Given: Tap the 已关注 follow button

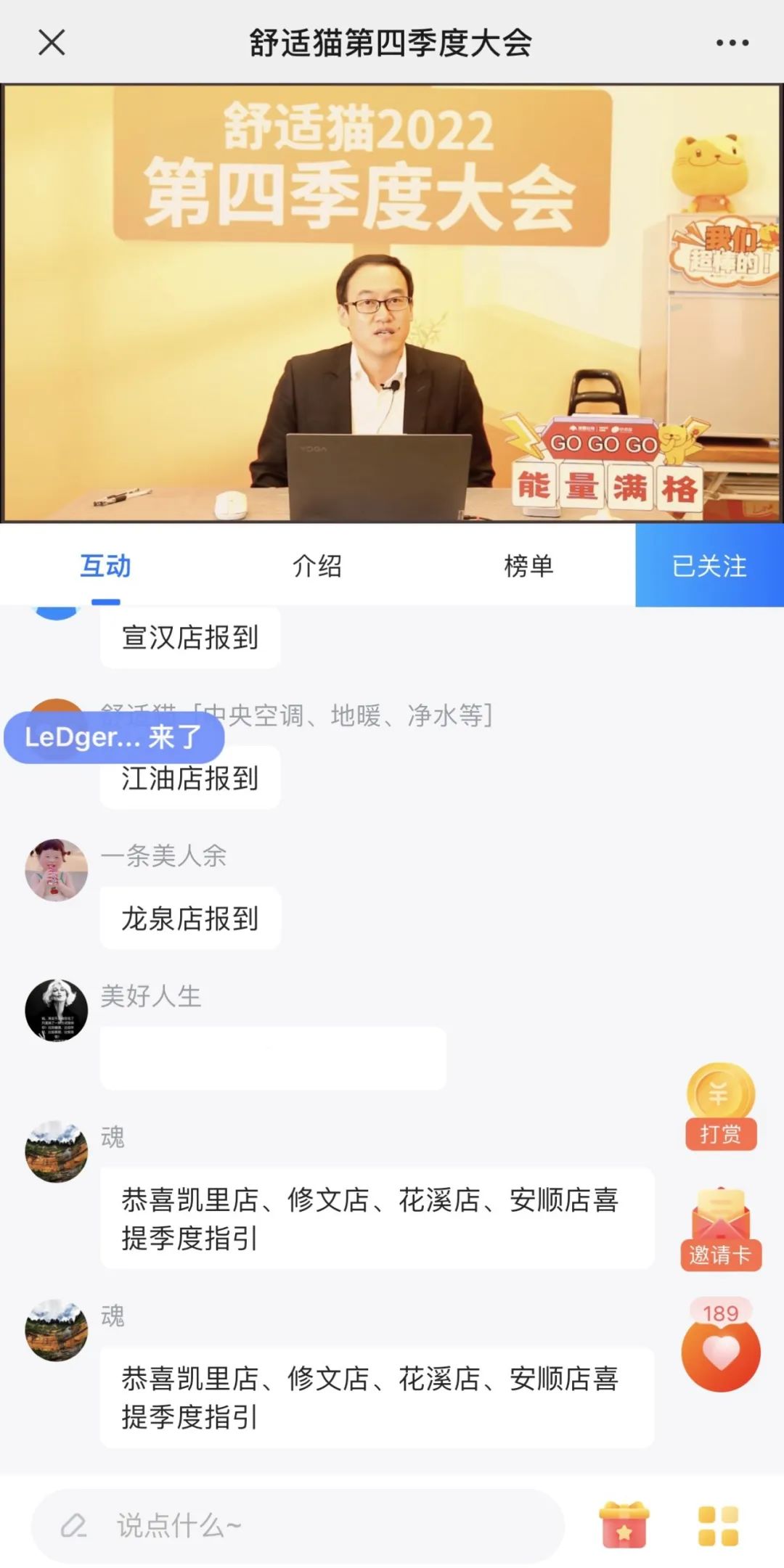Looking at the screenshot, I should pyautogui.click(x=709, y=566).
